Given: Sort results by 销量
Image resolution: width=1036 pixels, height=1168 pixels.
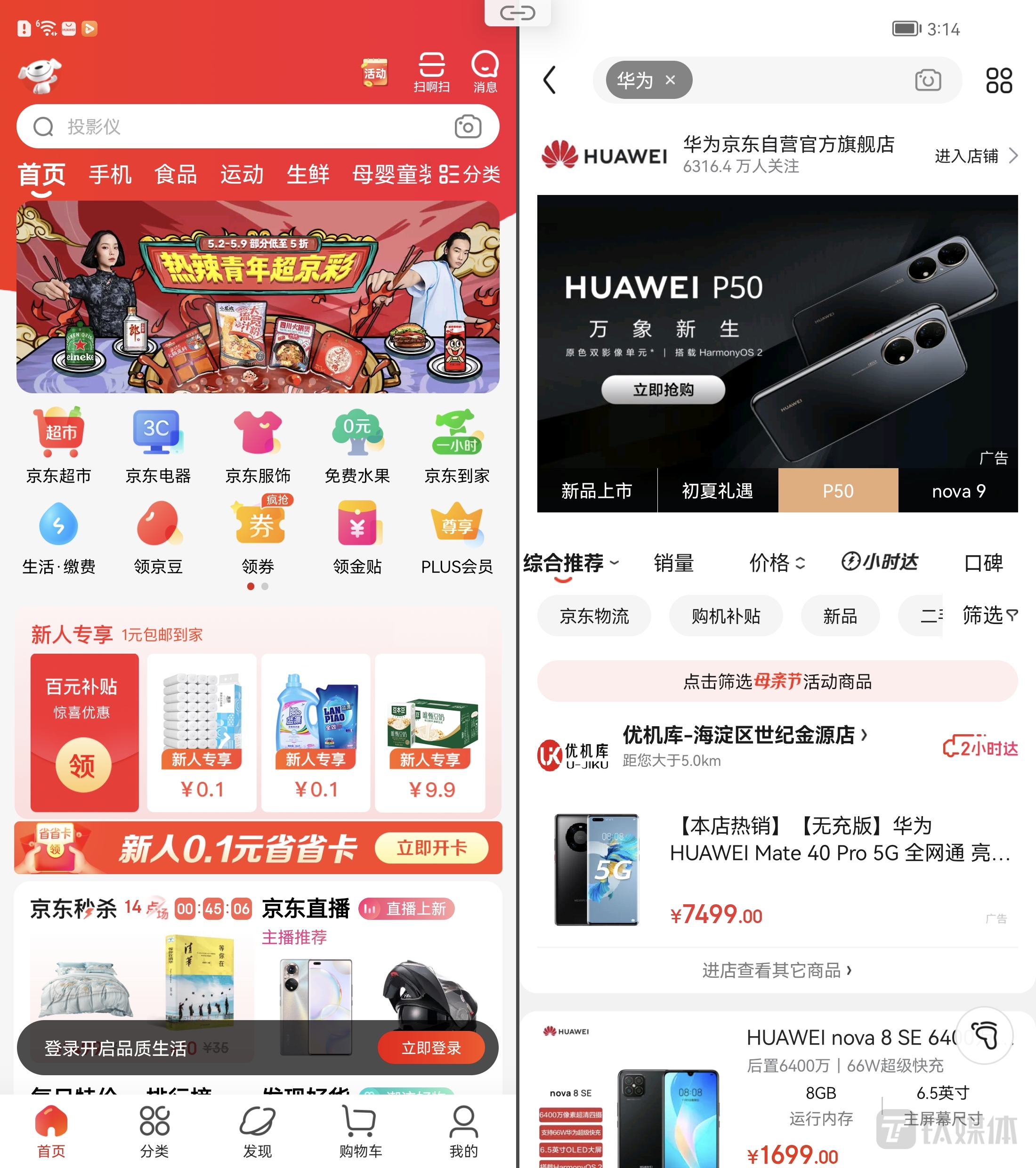Looking at the screenshot, I should click(674, 563).
